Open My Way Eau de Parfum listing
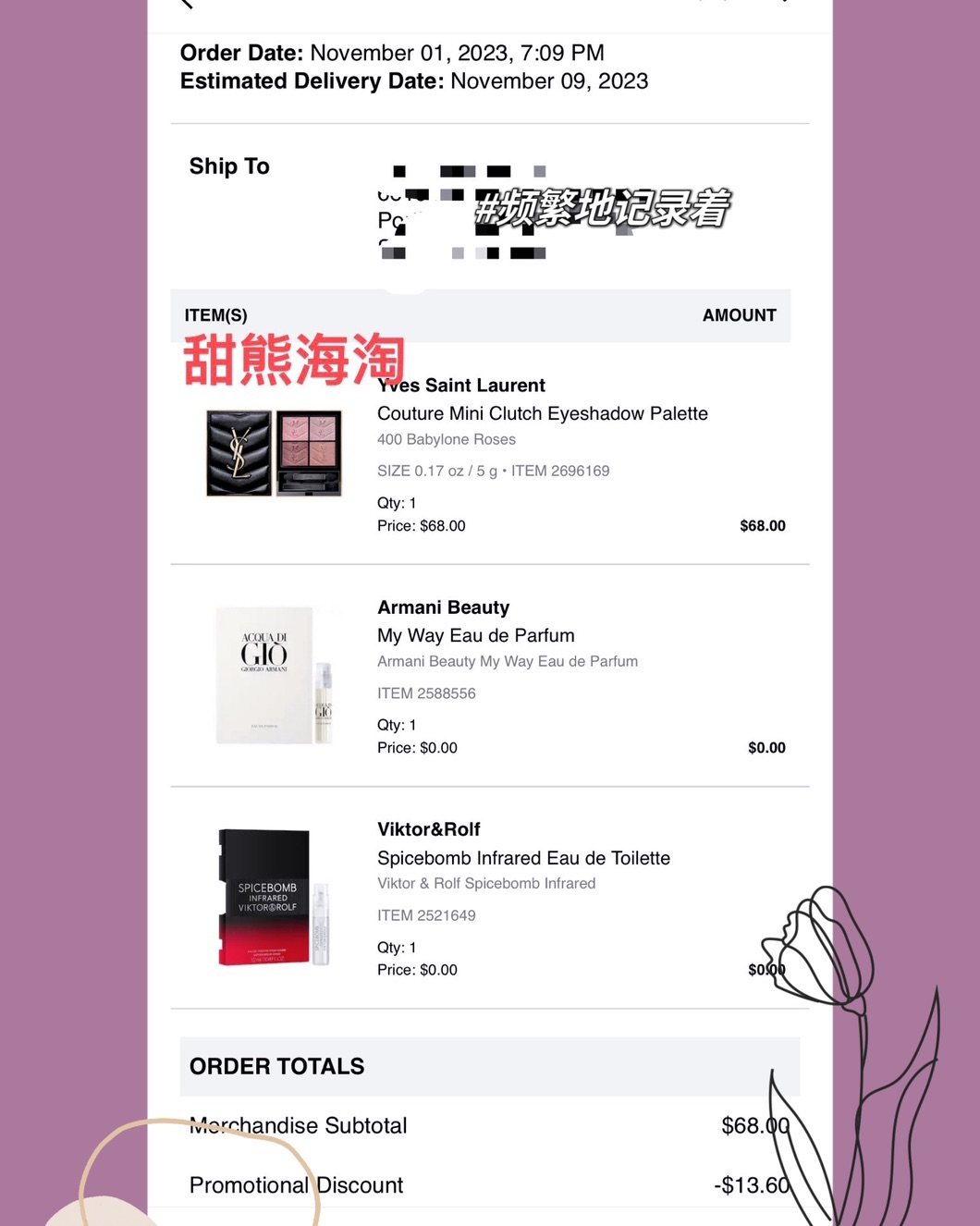The image size is (980, 1226). pos(475,635)
